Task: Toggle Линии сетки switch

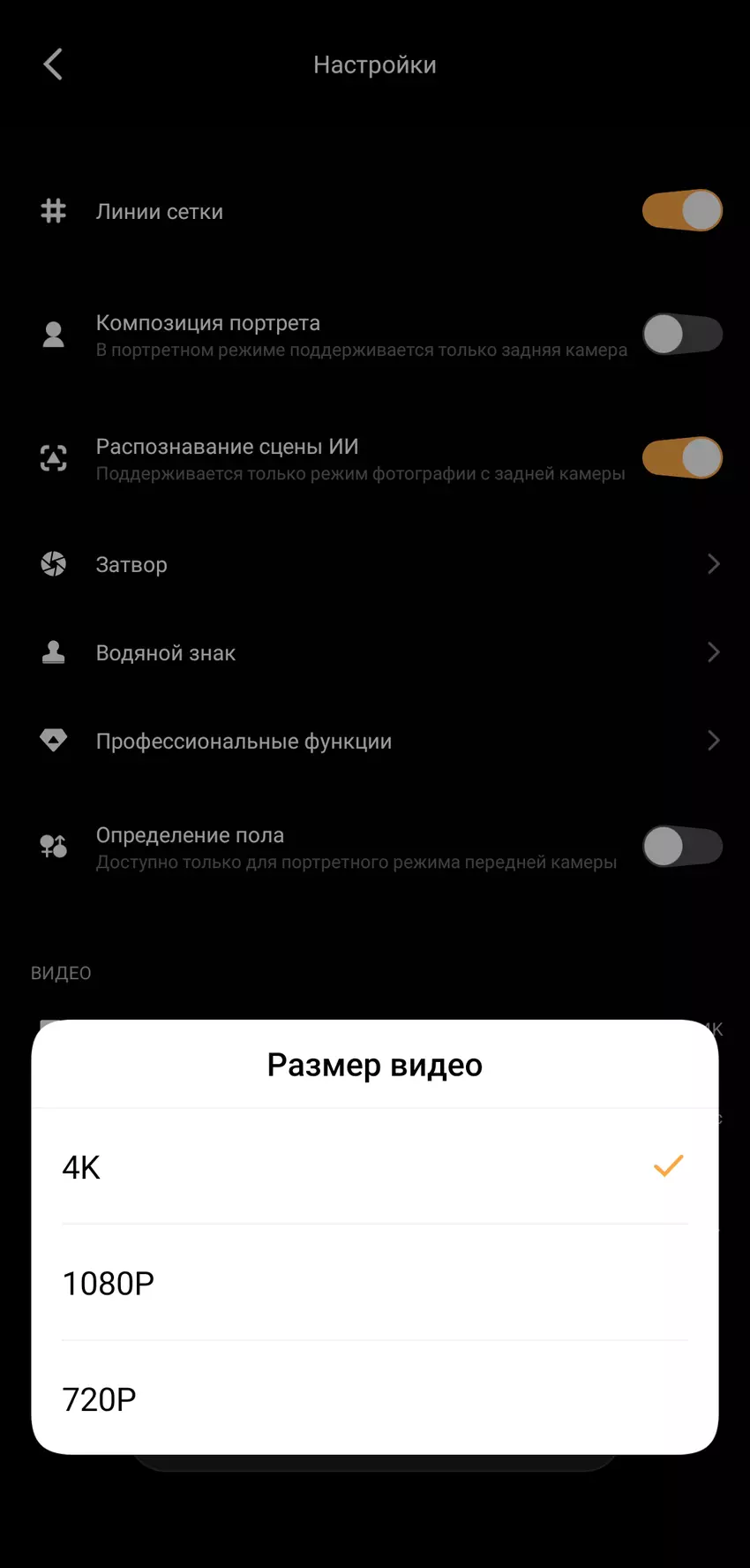Action: [681, 211]
